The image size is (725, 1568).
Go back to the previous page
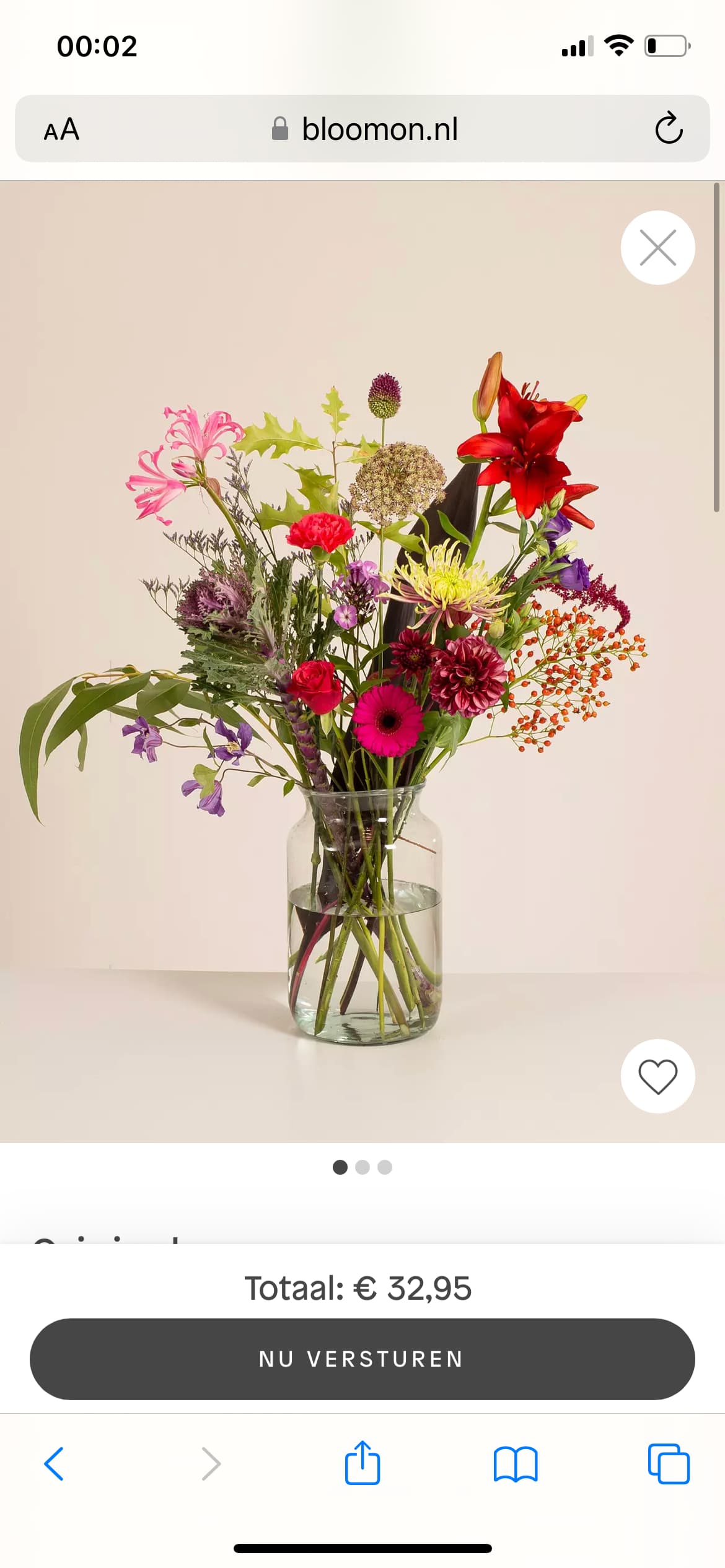pyautogui.click(x=54, y=1464)
